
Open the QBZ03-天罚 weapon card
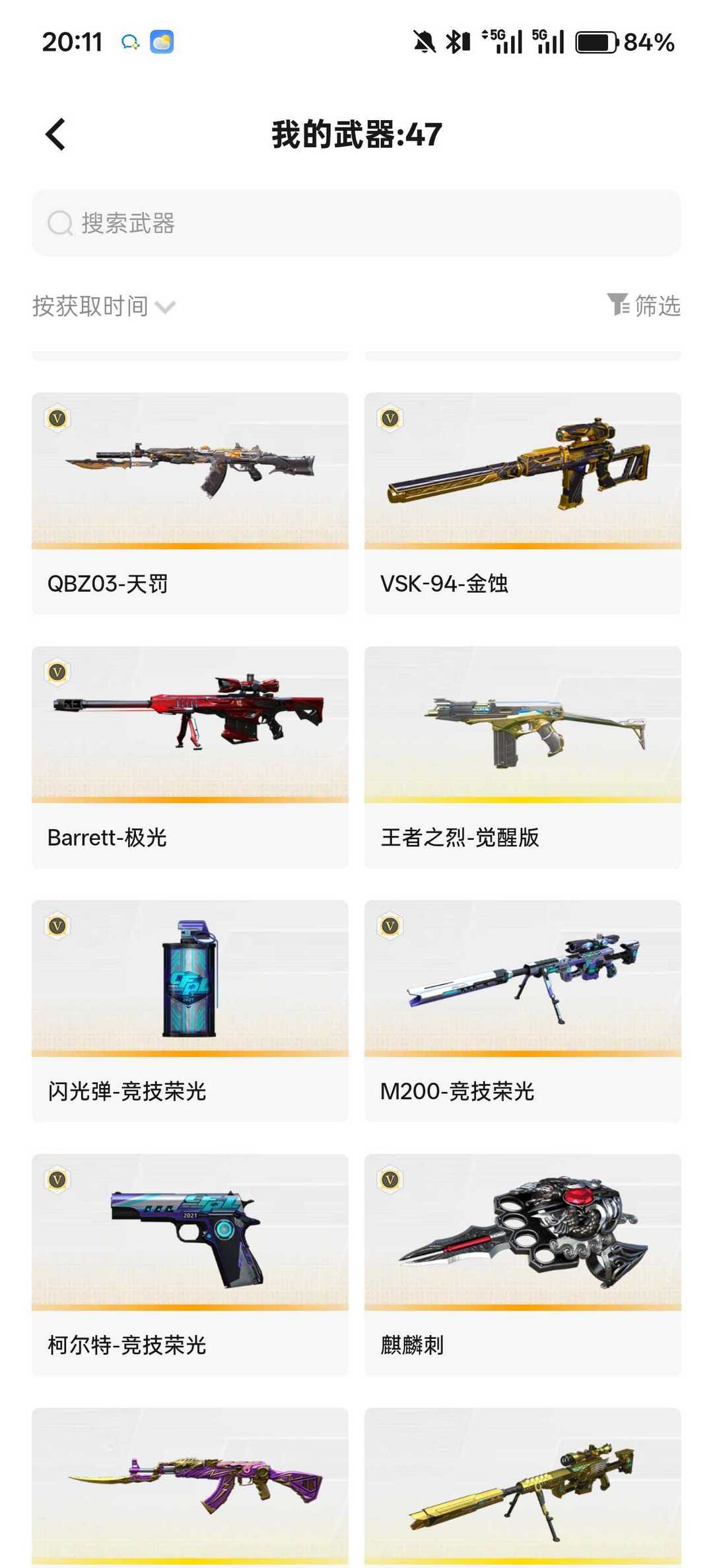pos(190,503)
